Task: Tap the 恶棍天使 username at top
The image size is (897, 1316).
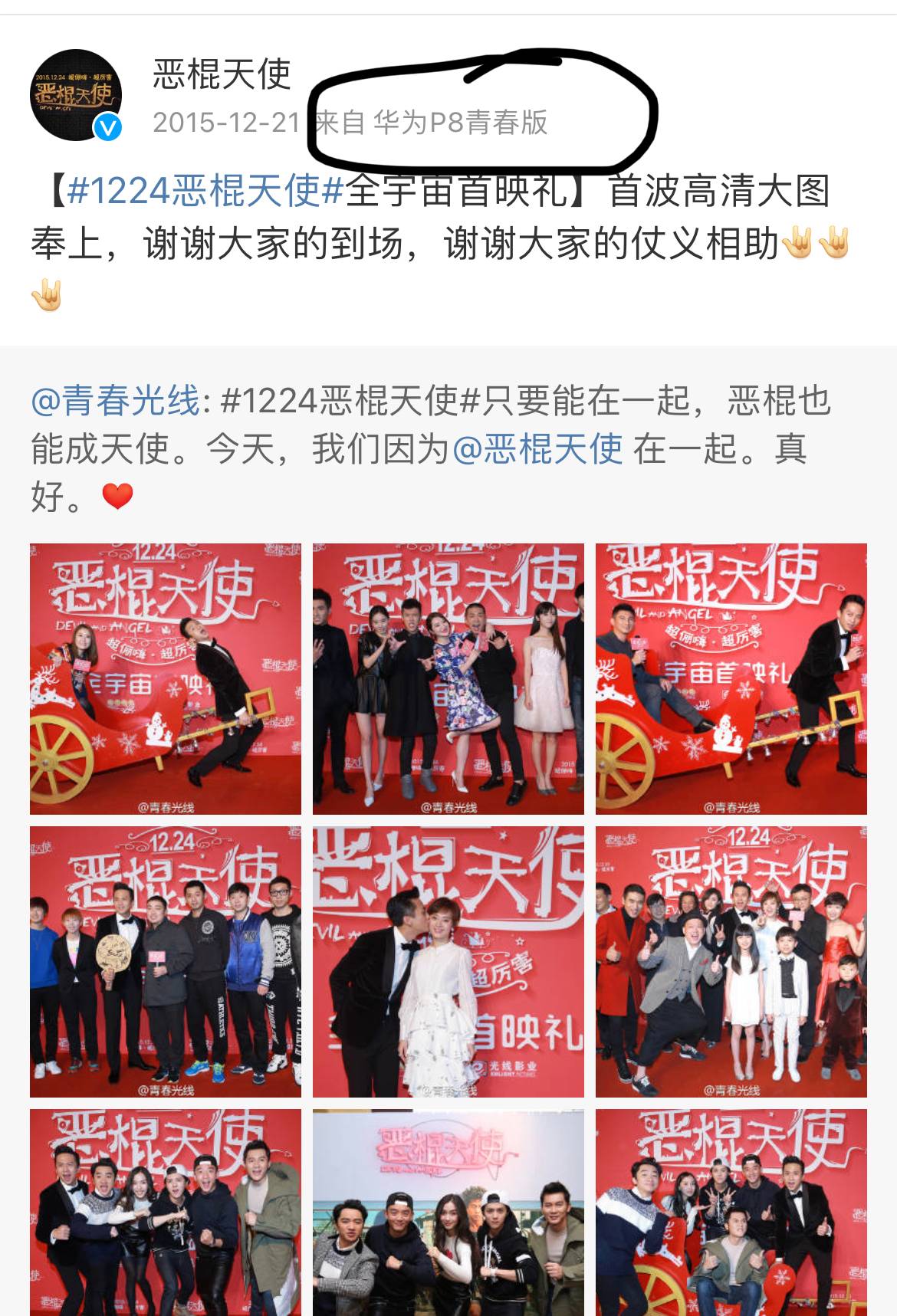Action: pyautogui.click(x=222, y=74)
